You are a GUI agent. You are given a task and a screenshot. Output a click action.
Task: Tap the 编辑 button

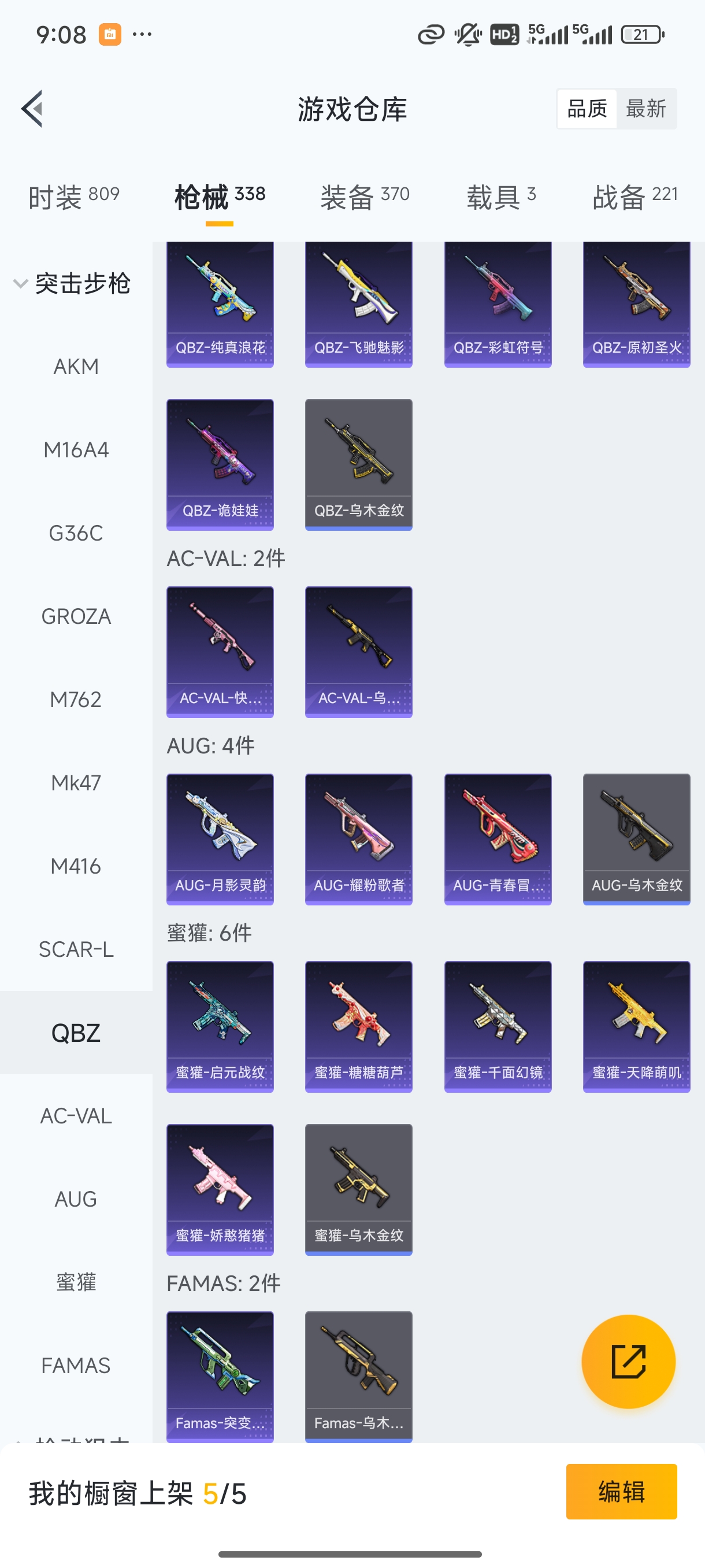coord(621,1491)
